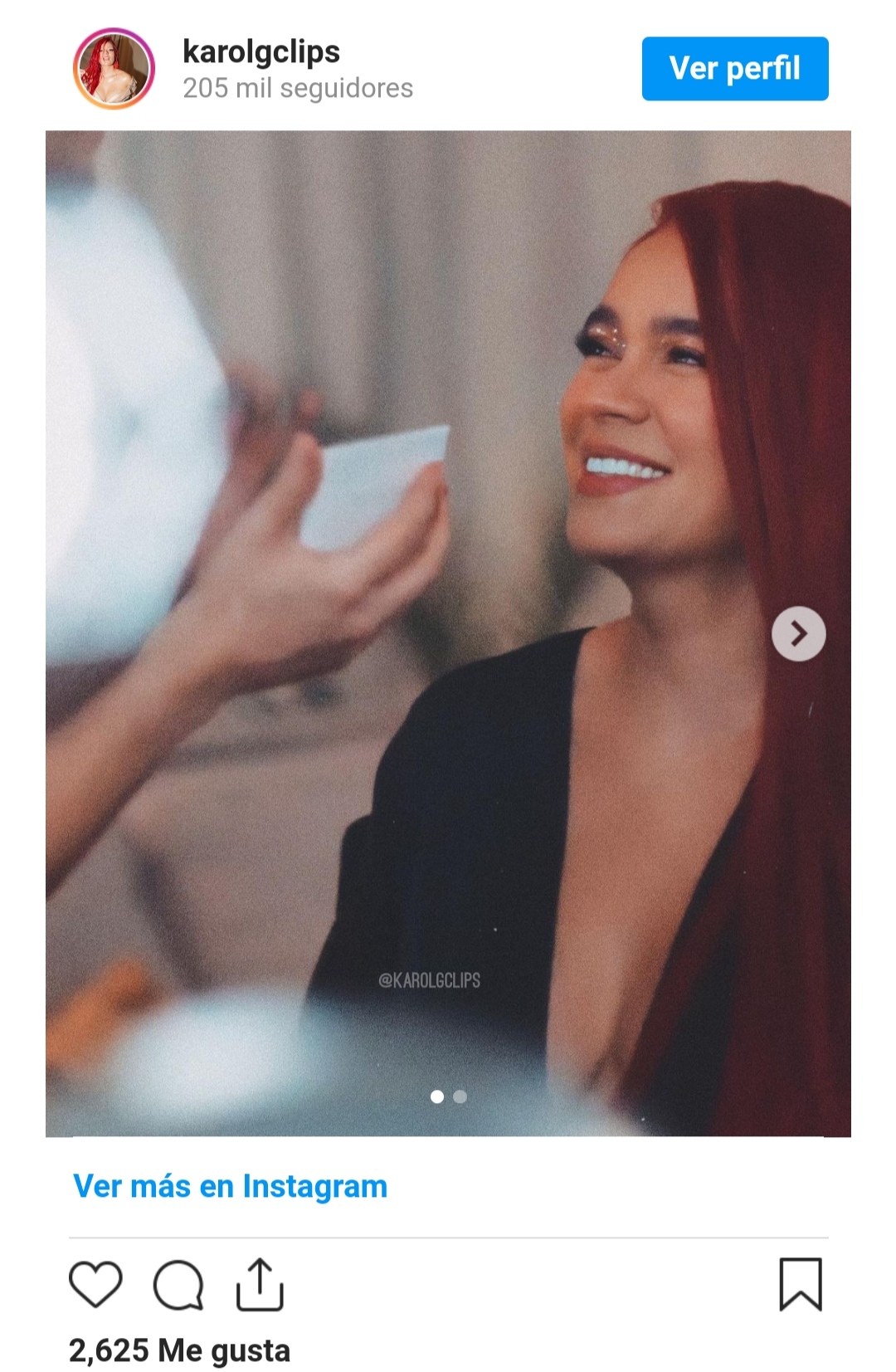
Task: Save the post with bookmark icon
Action: pos(800,1284)
